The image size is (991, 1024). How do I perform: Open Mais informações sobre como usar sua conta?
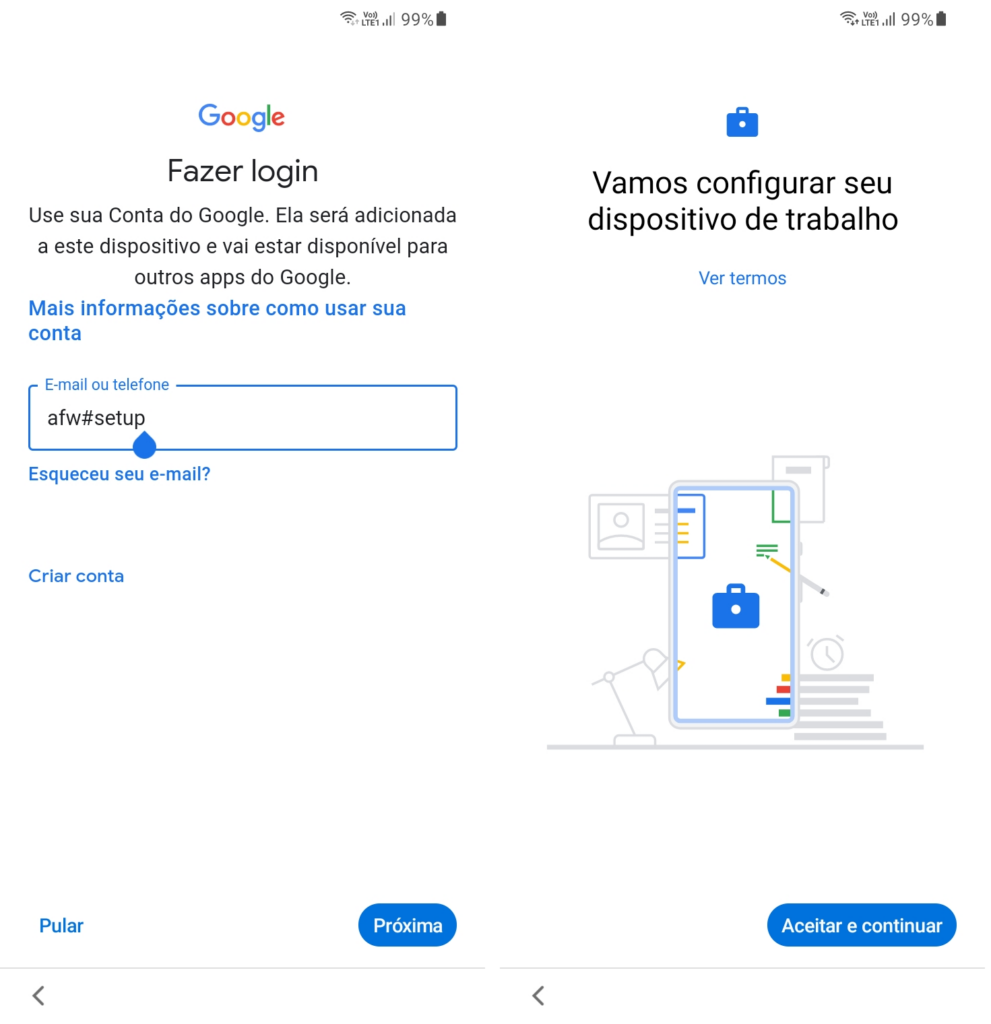216,320
